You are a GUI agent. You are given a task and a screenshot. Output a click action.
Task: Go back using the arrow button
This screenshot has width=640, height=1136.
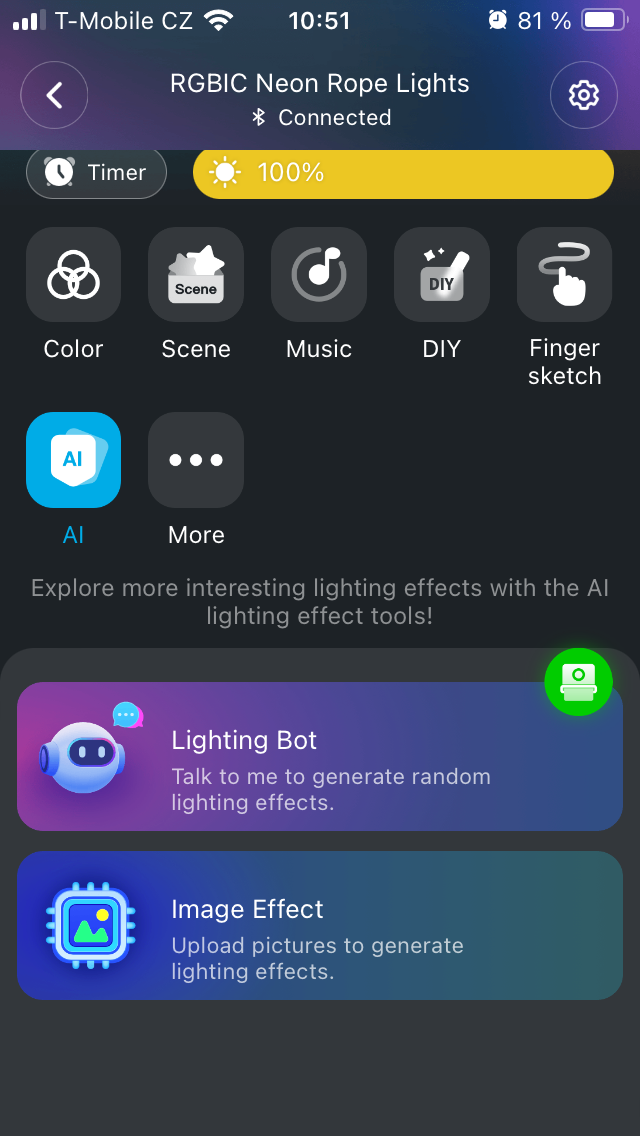tap(55, 96)
